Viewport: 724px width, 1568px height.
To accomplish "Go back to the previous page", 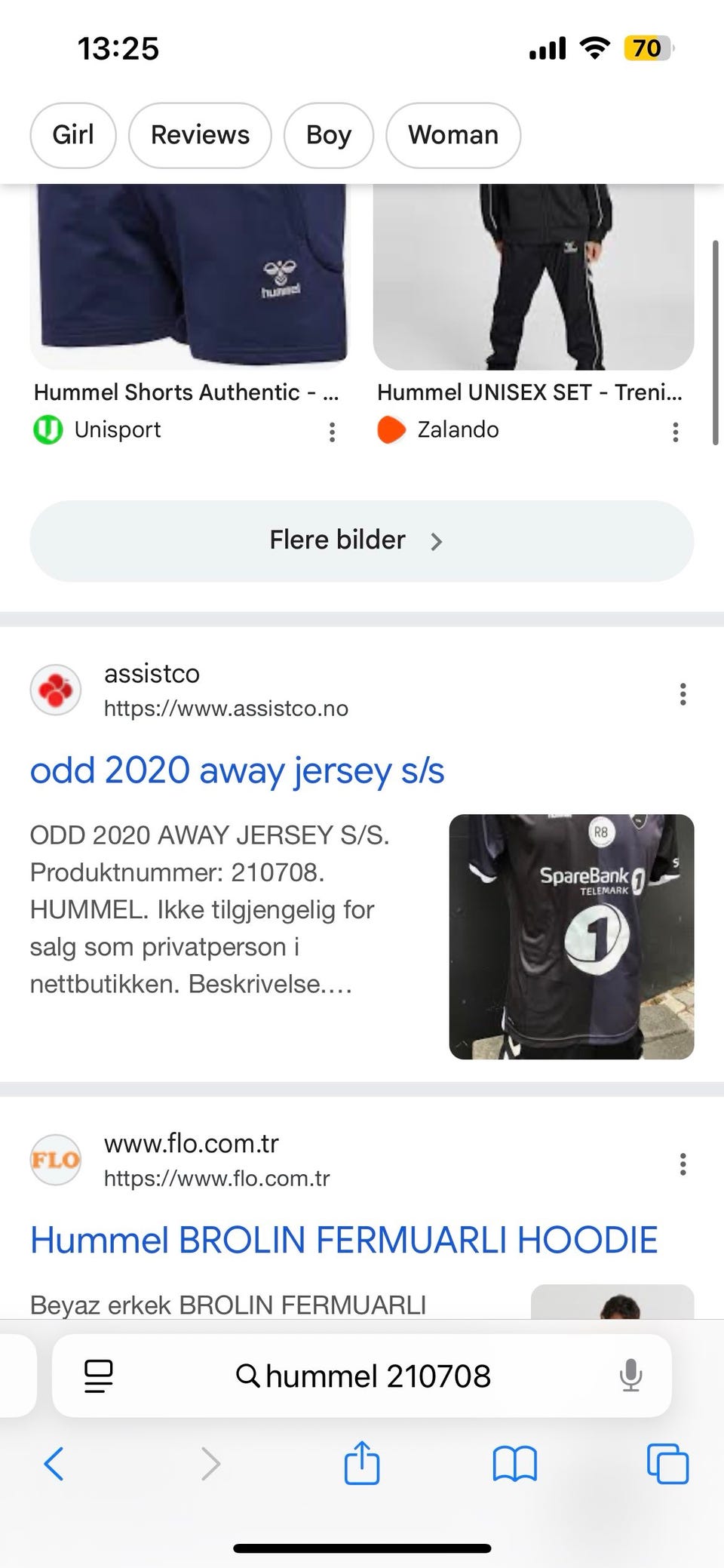I will [x=54, y=1464].
